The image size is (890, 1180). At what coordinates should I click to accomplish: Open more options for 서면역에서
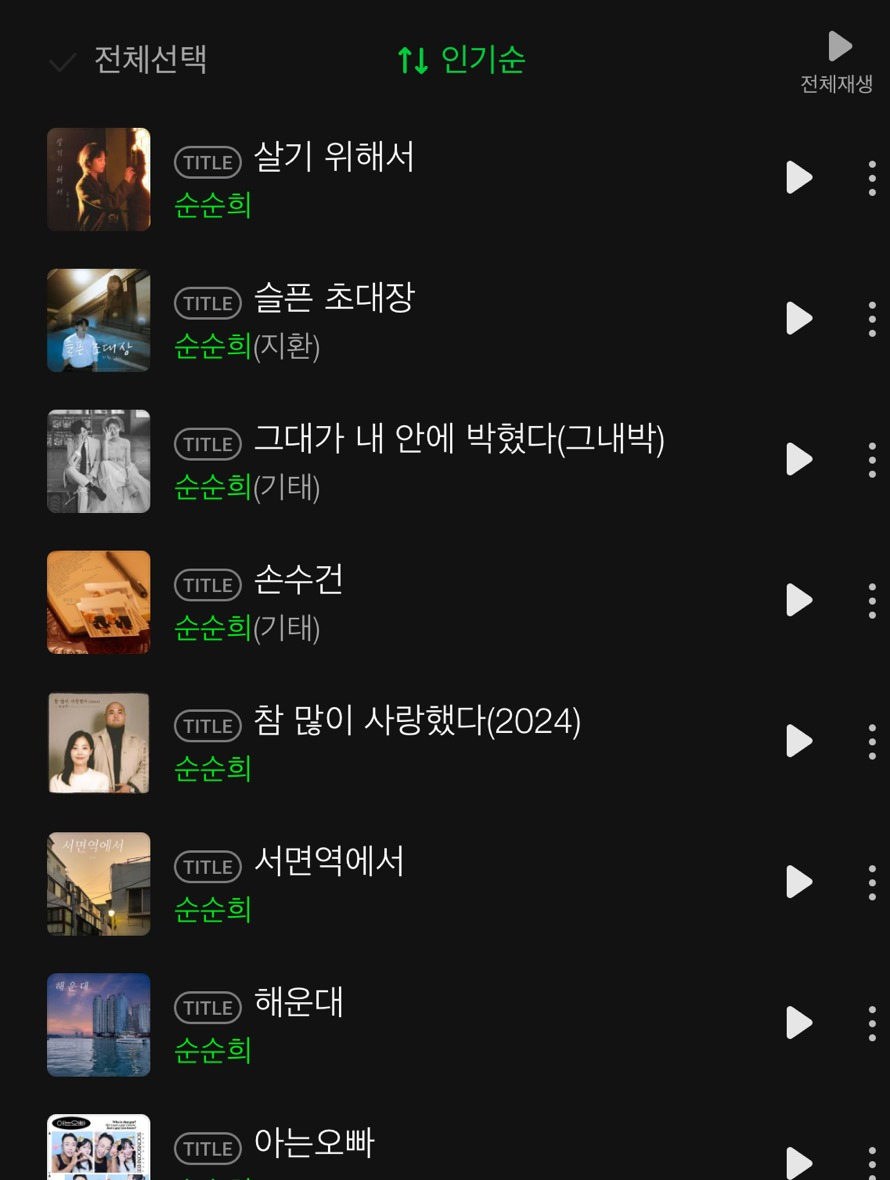[x=872, y=883]
